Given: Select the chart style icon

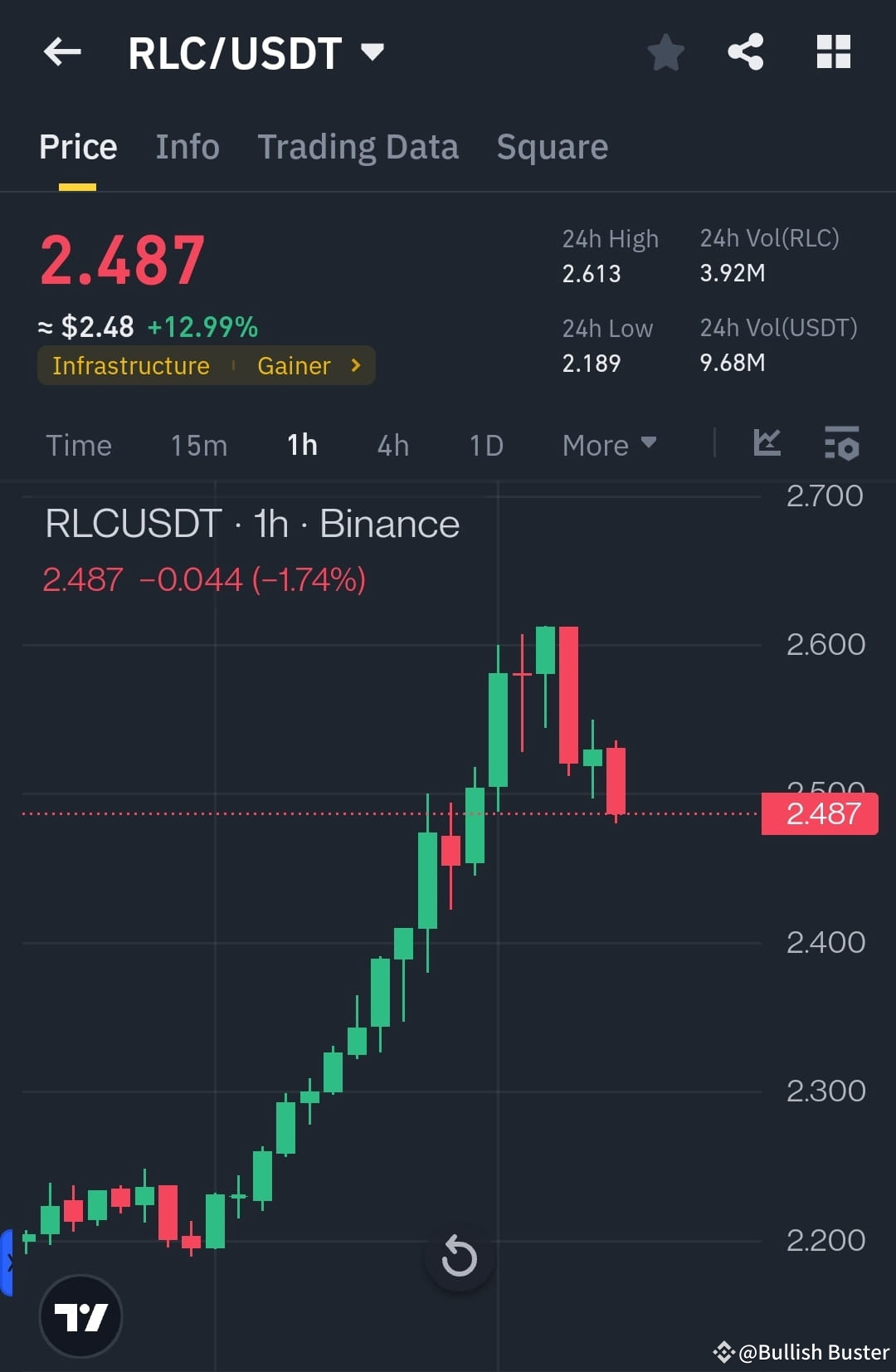Looking at the screenshot, I should [x=767, y=445].
